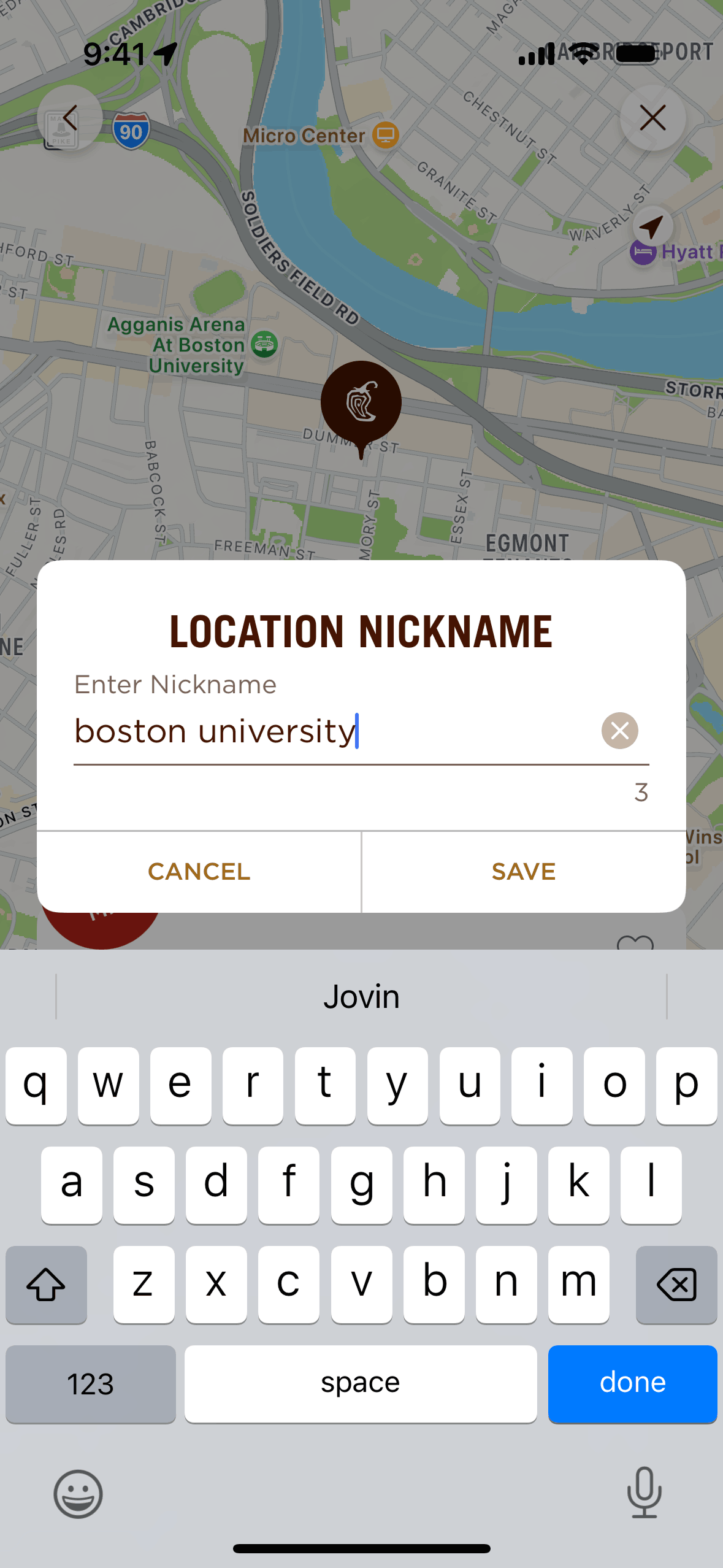Center map on current location
Image resolution: width=723 pixels, height=1568 pixels.
(x=652, y=226)
